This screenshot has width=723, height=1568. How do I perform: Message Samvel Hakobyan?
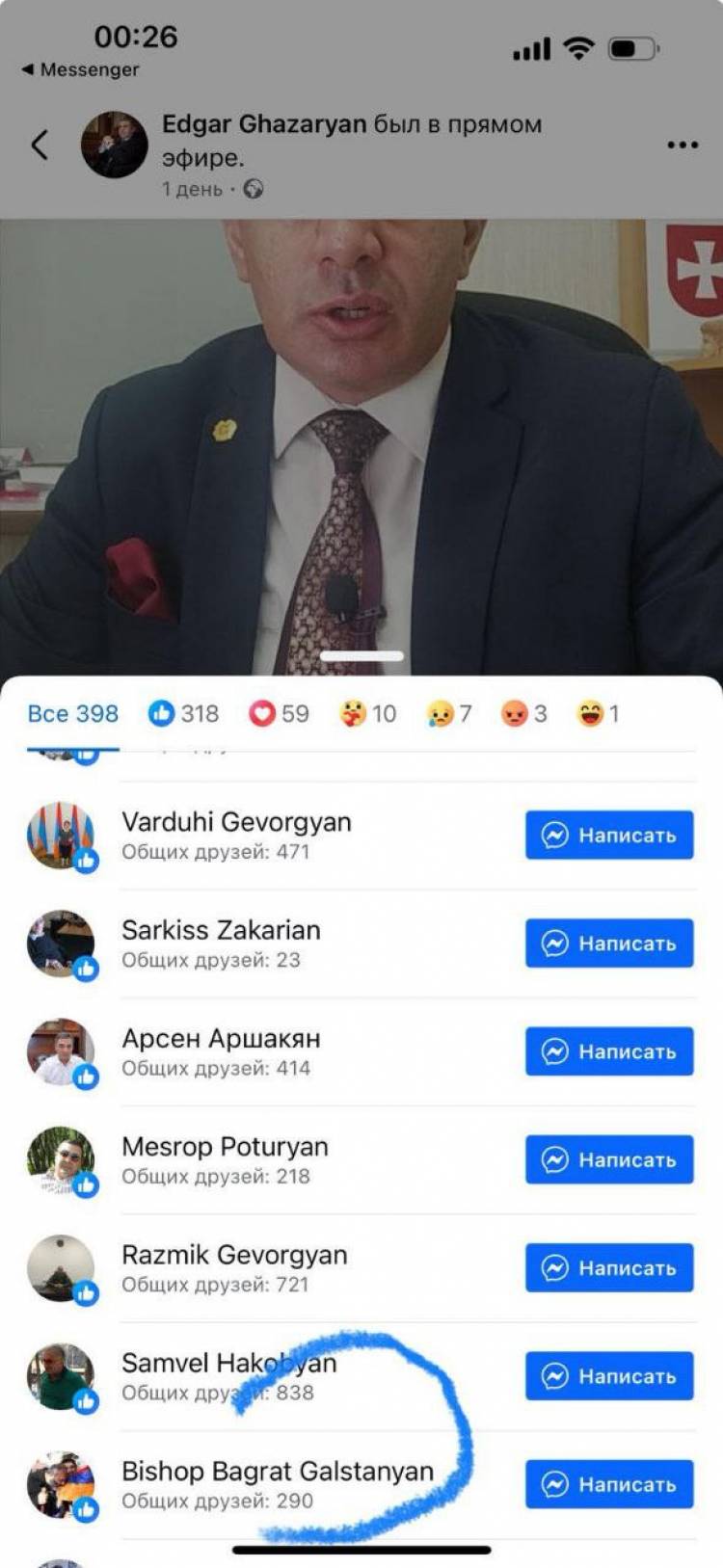click(x=609, y=1375)
